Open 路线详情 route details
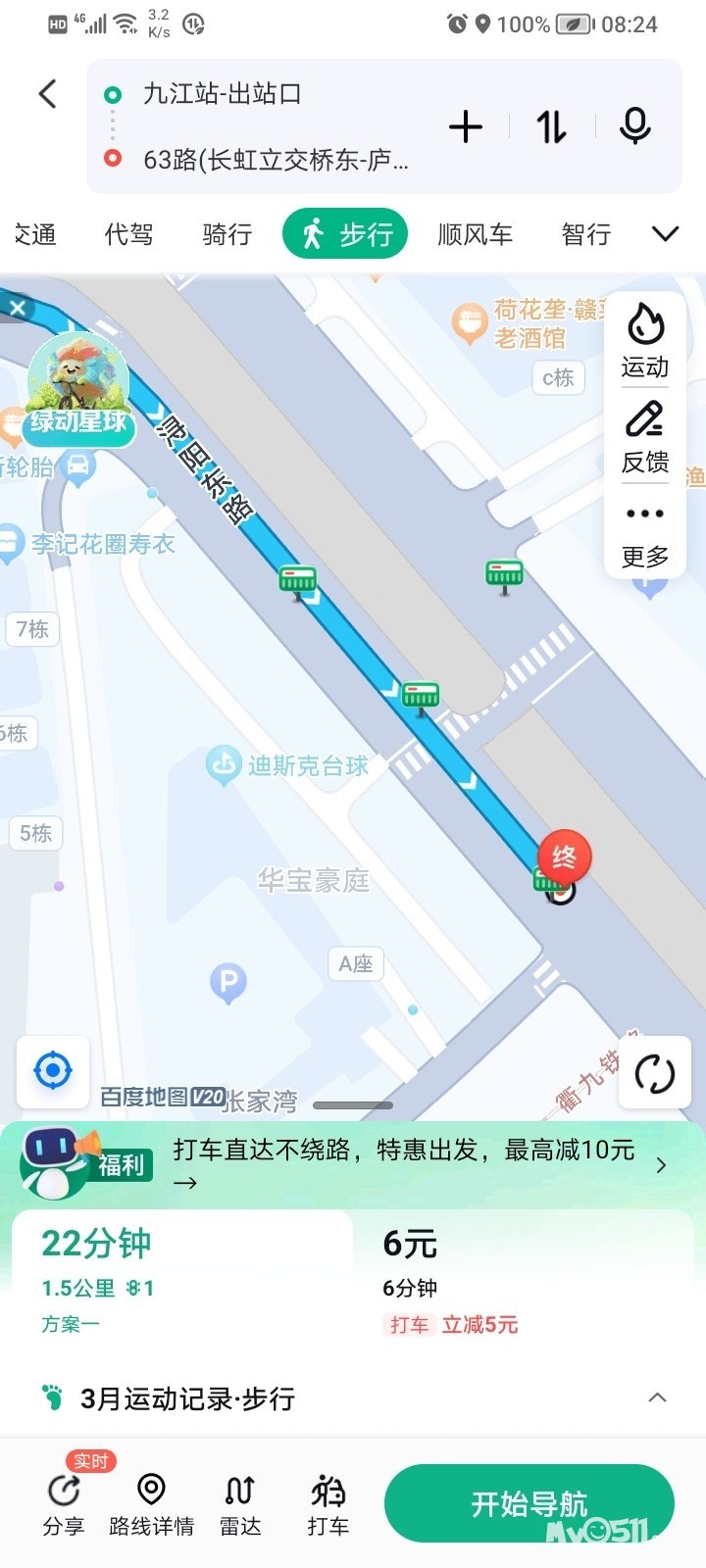Viewport: 706px width, 1568px height. tap(151, 1503)
